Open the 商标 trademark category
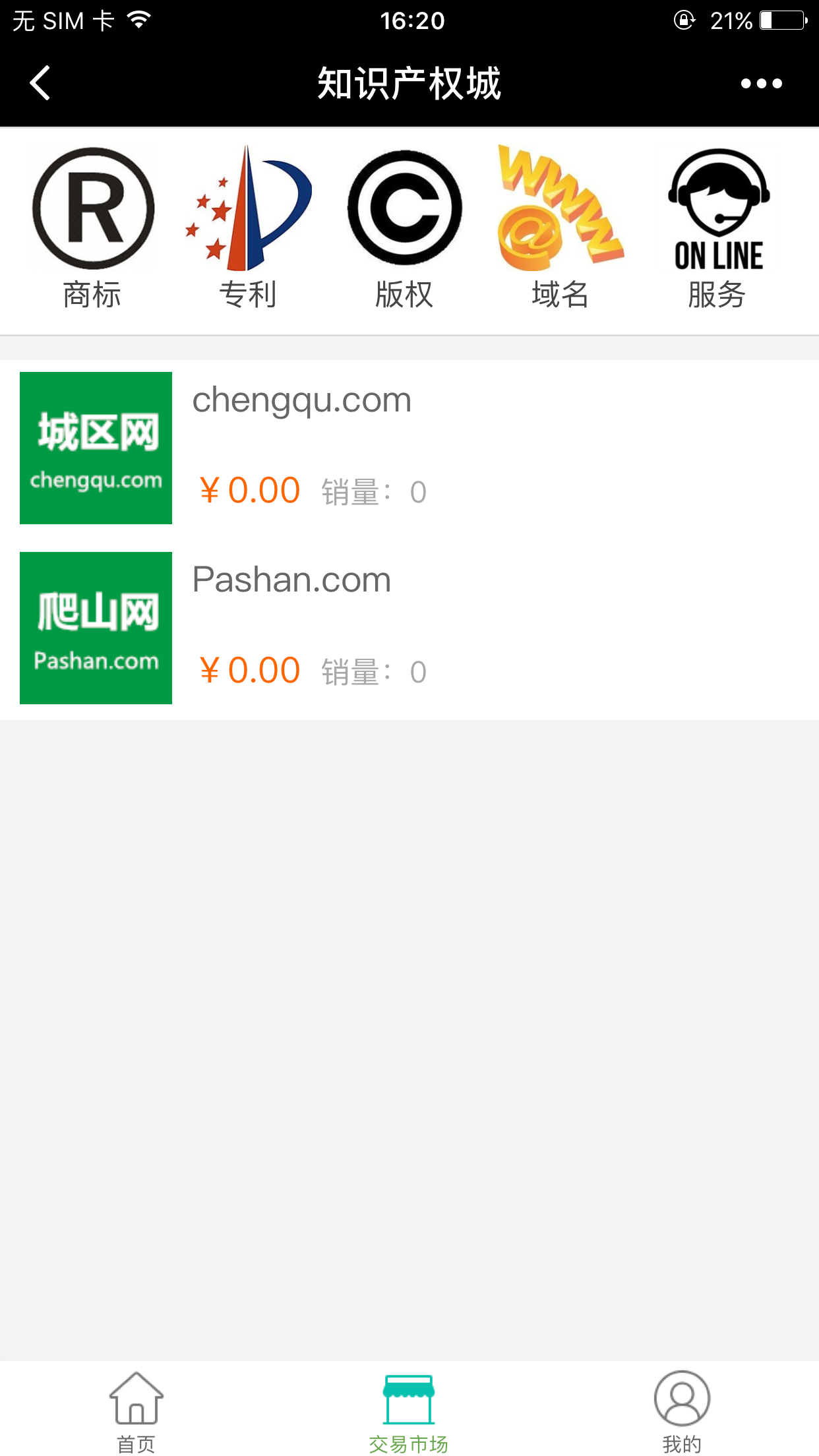 pos(93,228)
